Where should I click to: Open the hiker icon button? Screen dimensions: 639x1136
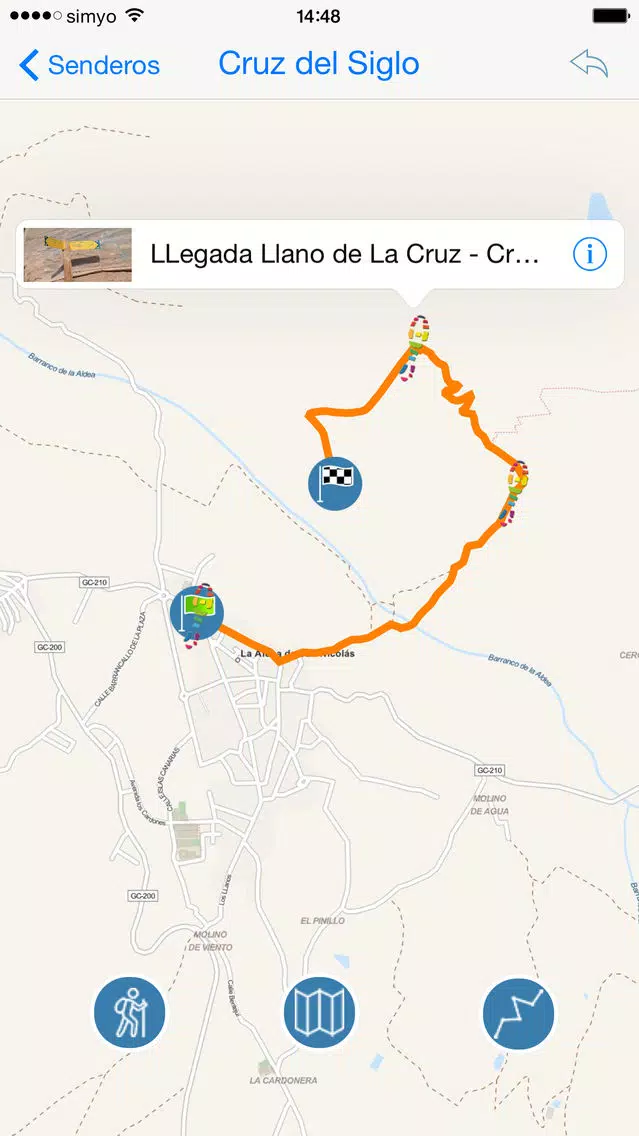point(130,1013)
